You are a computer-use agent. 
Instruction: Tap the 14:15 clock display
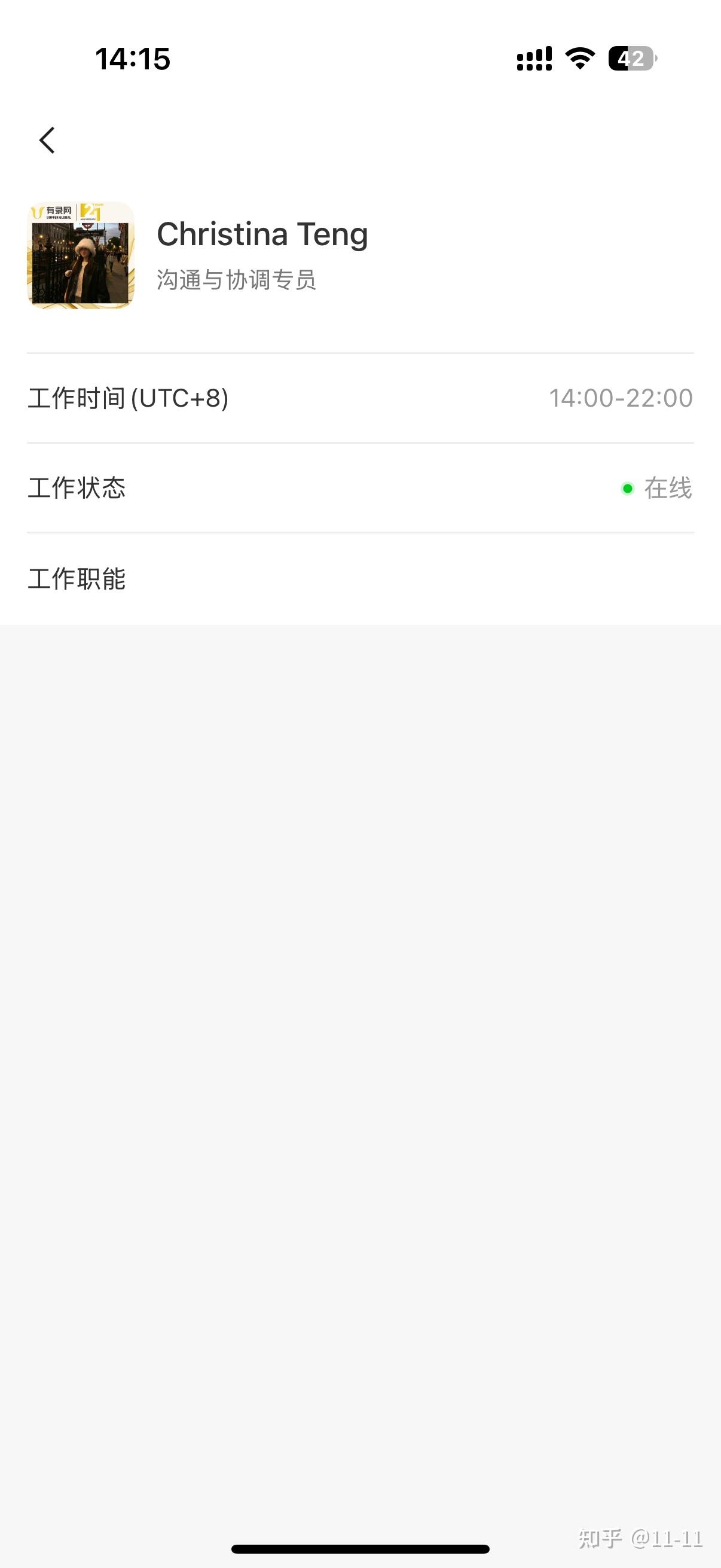pos(133,58)
